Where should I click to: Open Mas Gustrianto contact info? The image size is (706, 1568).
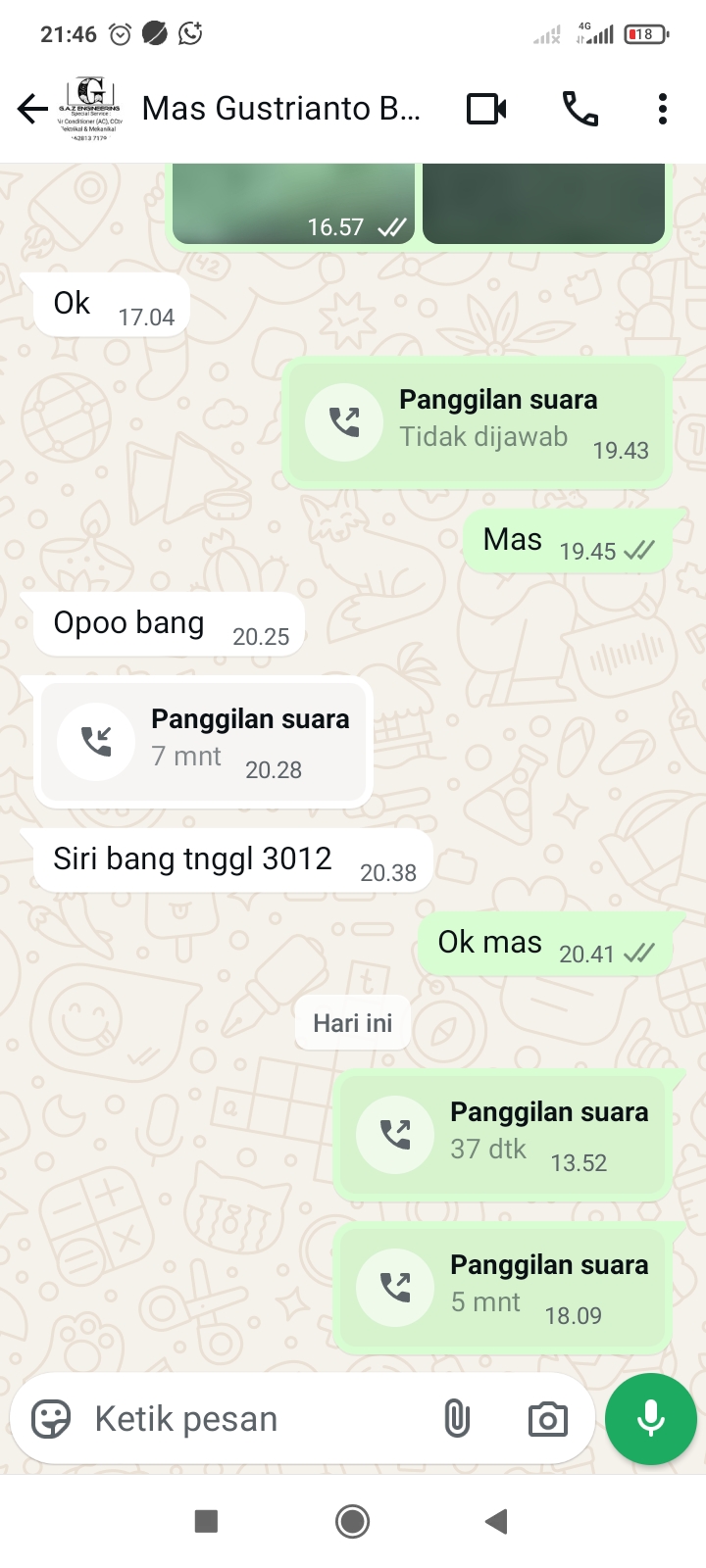pyautogui.click(x=281, y=109)
